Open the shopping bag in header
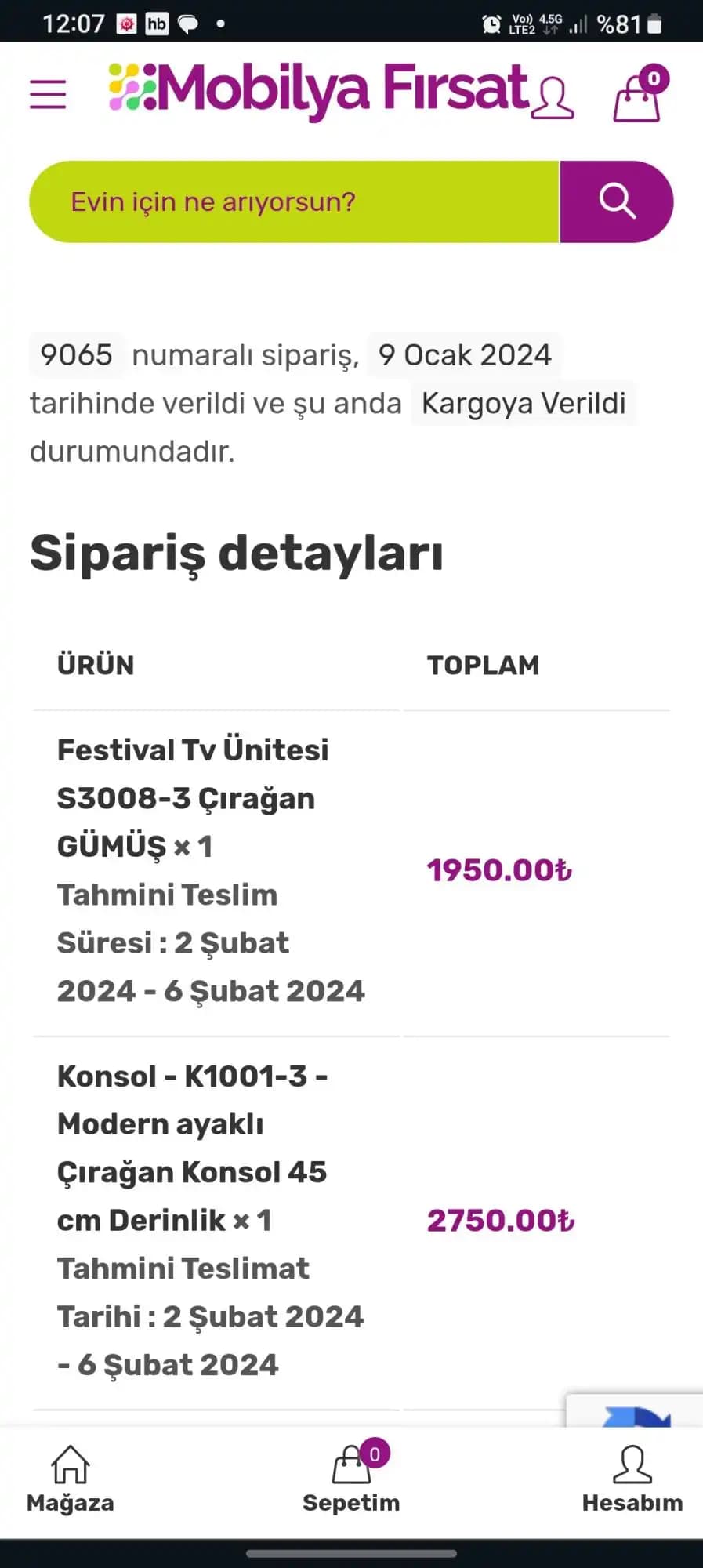The height and width of the screenshot is (1568, 703). 637,96
